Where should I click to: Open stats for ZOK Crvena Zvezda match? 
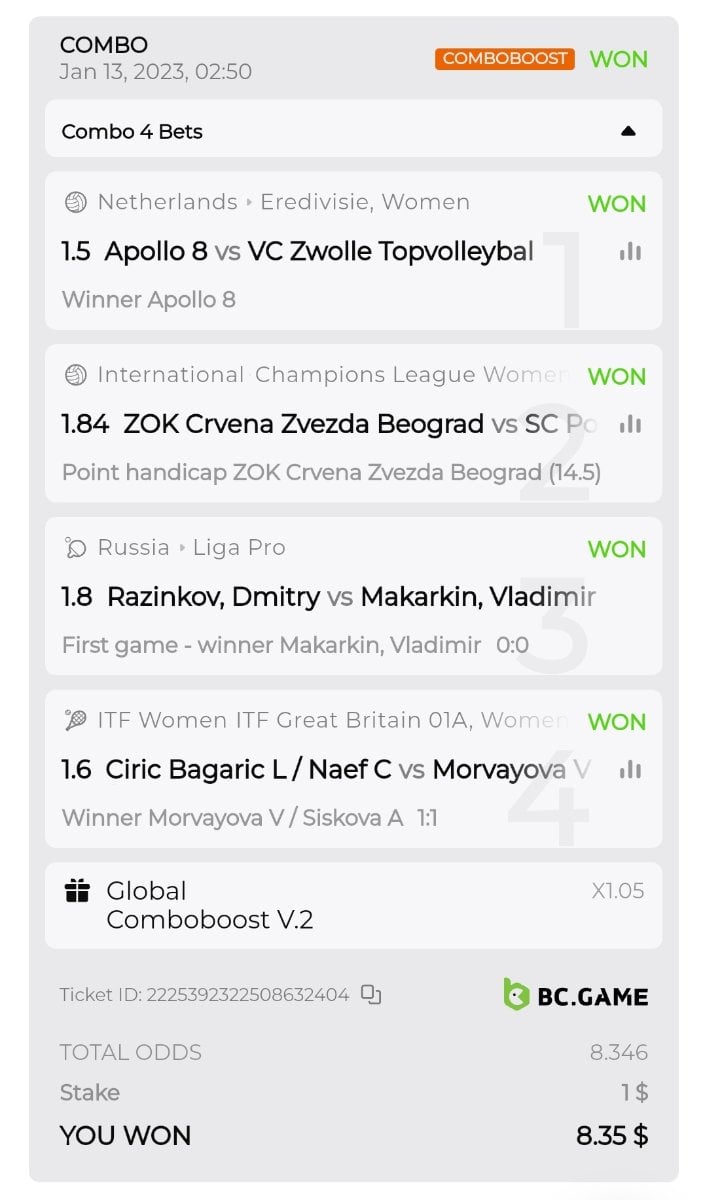tap(630, 425)
